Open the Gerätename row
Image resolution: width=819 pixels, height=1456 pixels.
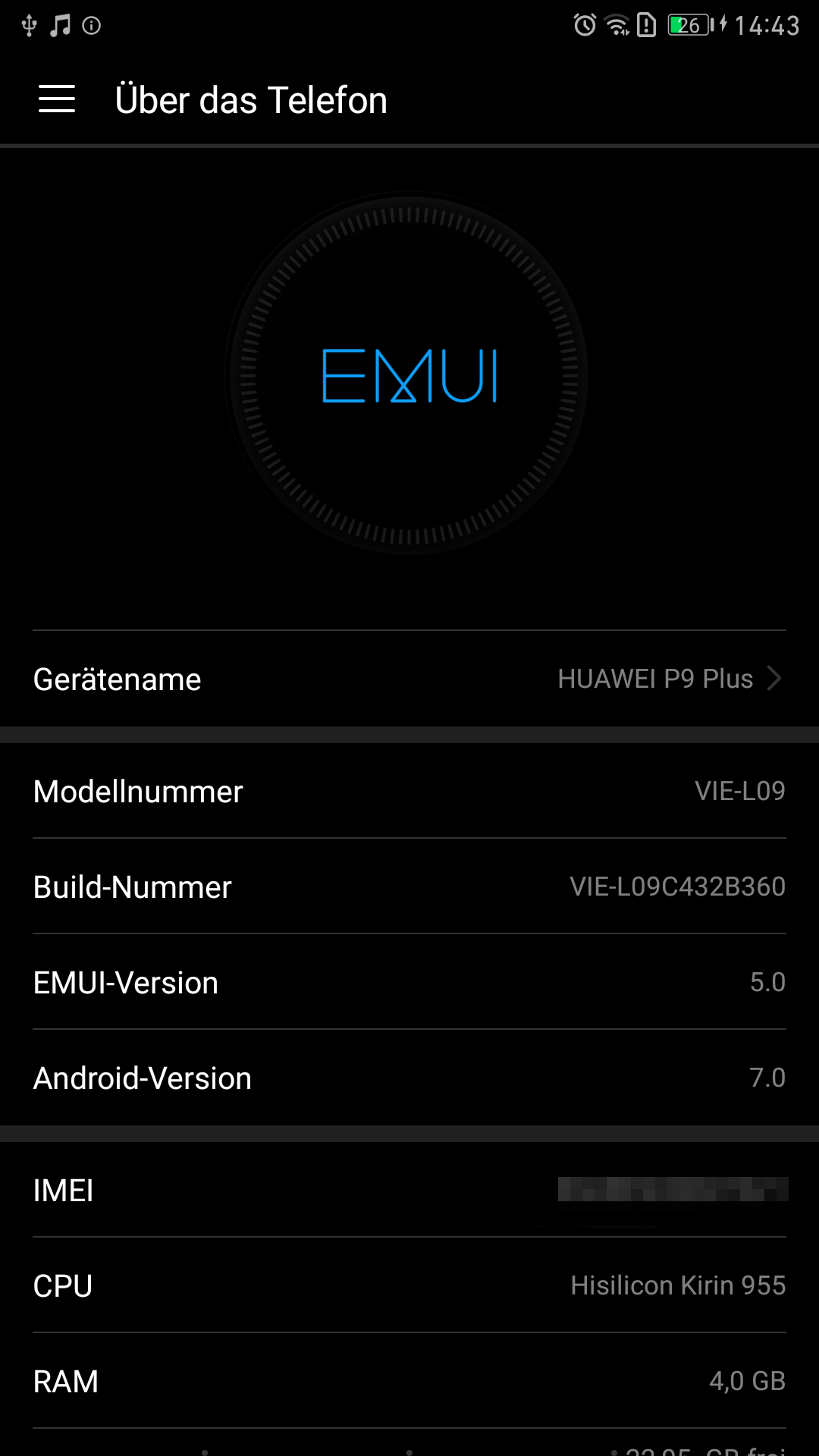tap(409, 679)
